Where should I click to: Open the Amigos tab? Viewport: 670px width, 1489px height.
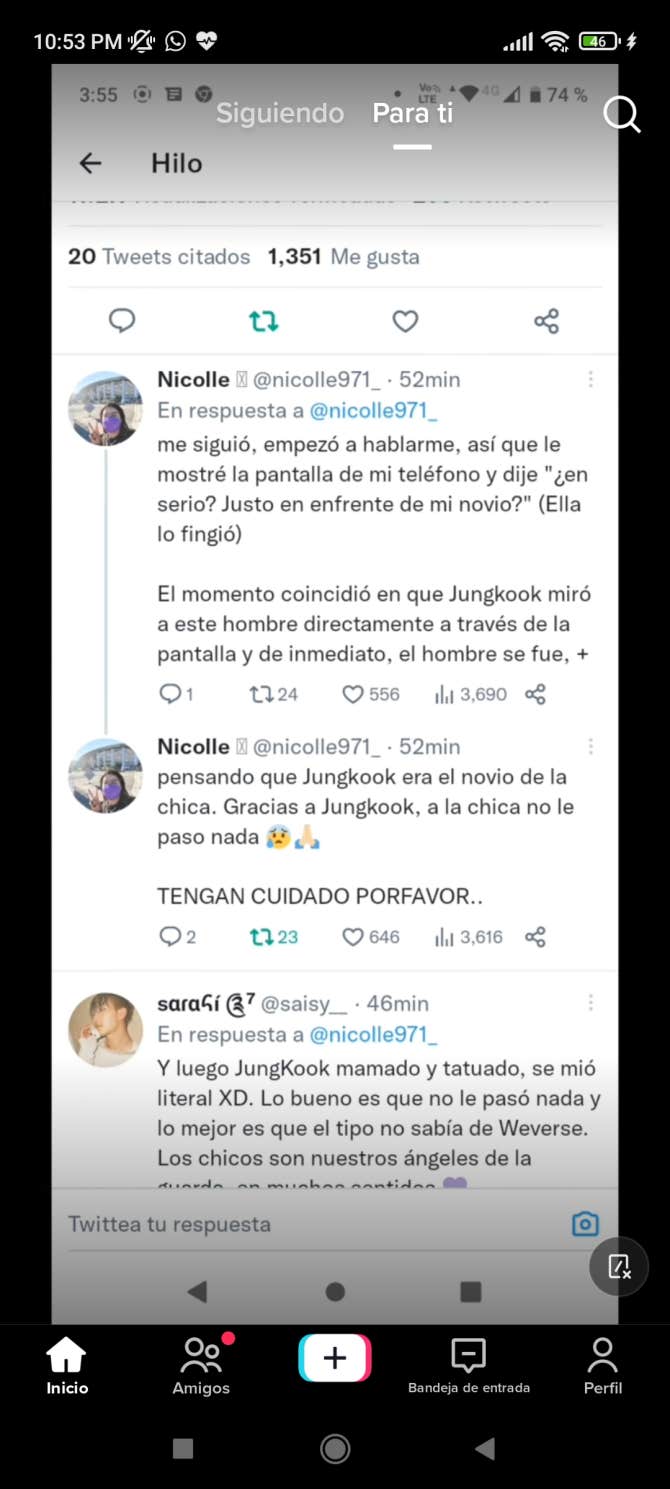201,1366
